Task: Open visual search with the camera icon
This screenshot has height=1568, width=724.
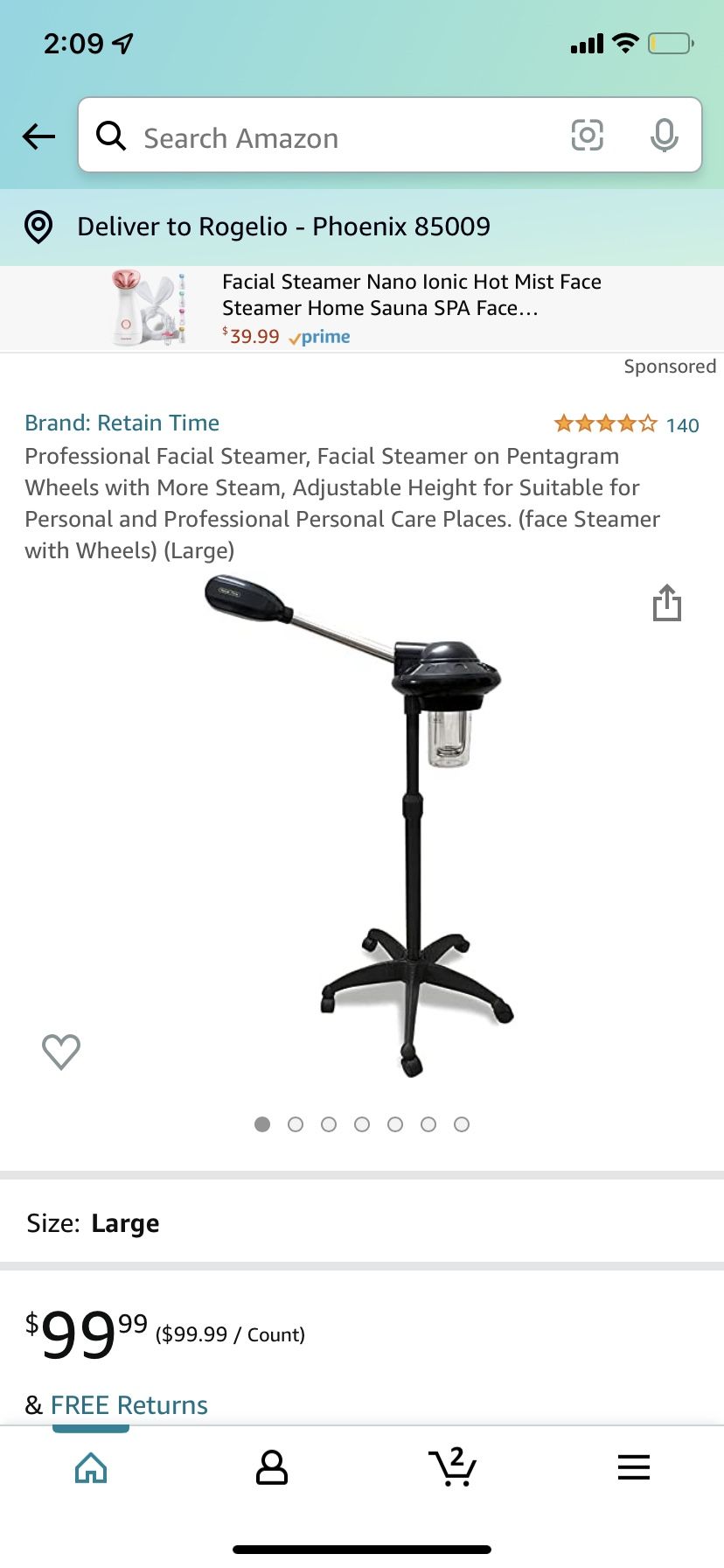Action: [x=586, y=136]
